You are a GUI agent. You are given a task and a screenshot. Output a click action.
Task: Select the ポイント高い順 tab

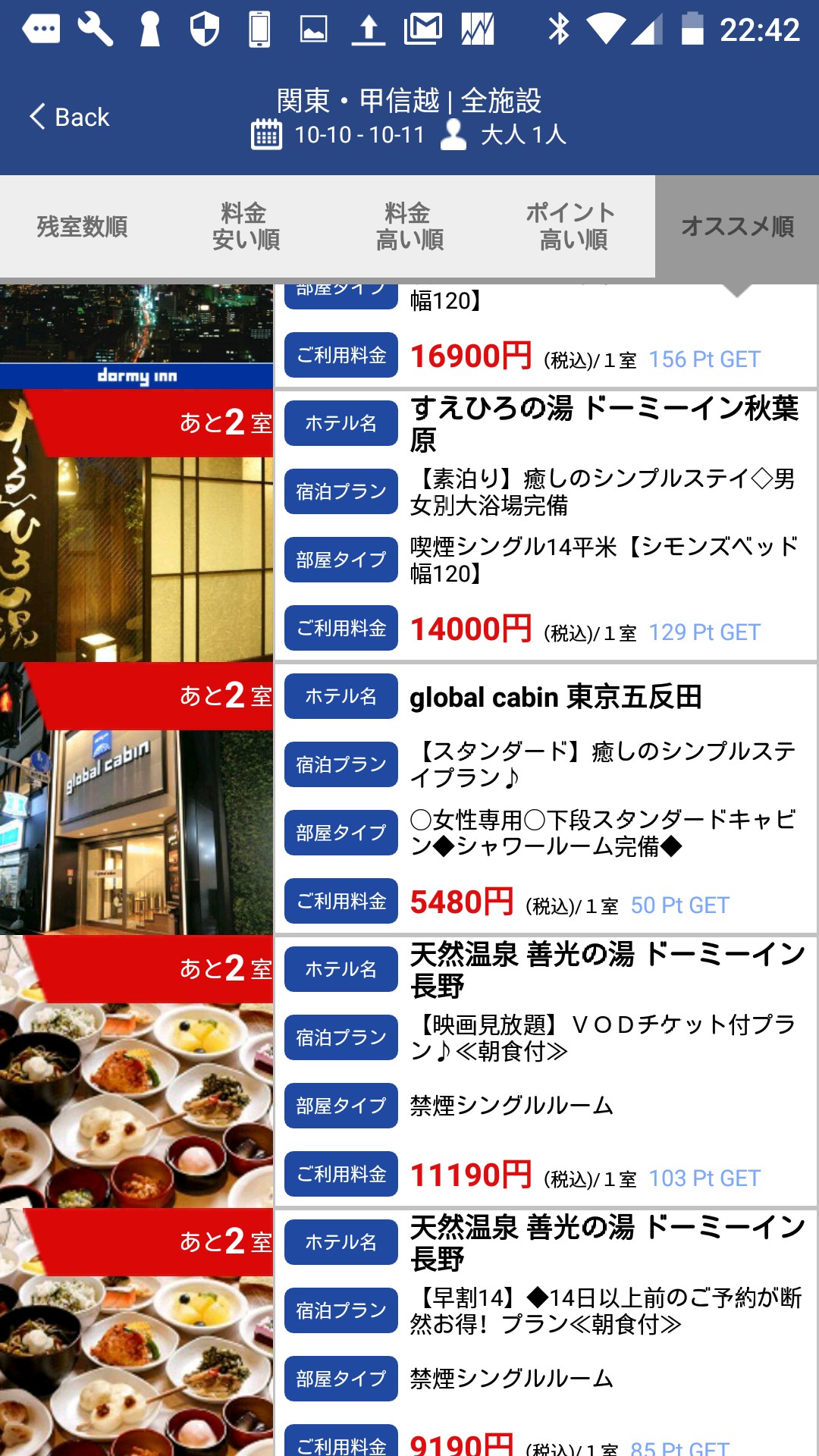click(x=573, y=226)
